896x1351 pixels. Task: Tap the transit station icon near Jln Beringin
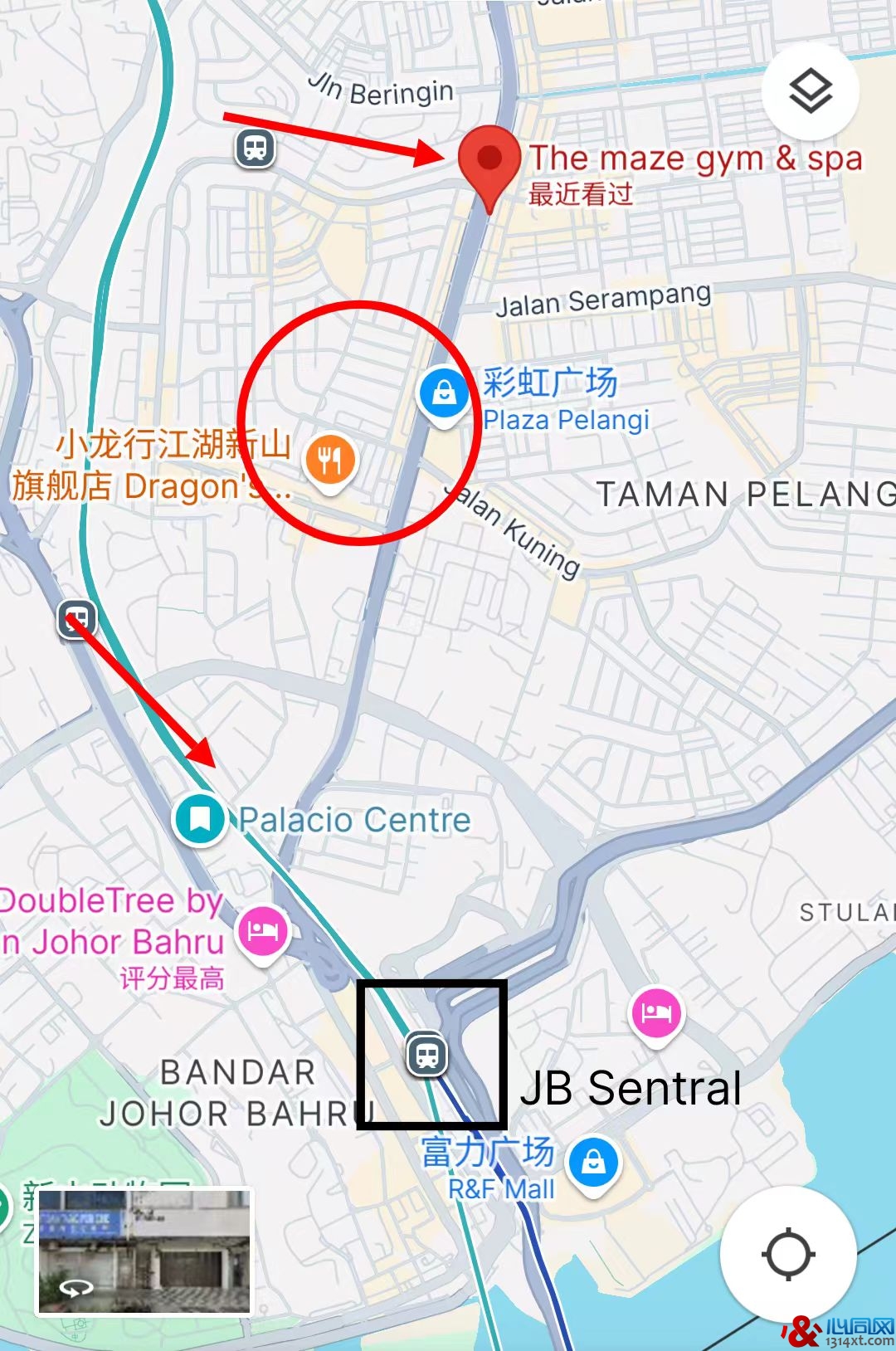(x=256, y=149)
